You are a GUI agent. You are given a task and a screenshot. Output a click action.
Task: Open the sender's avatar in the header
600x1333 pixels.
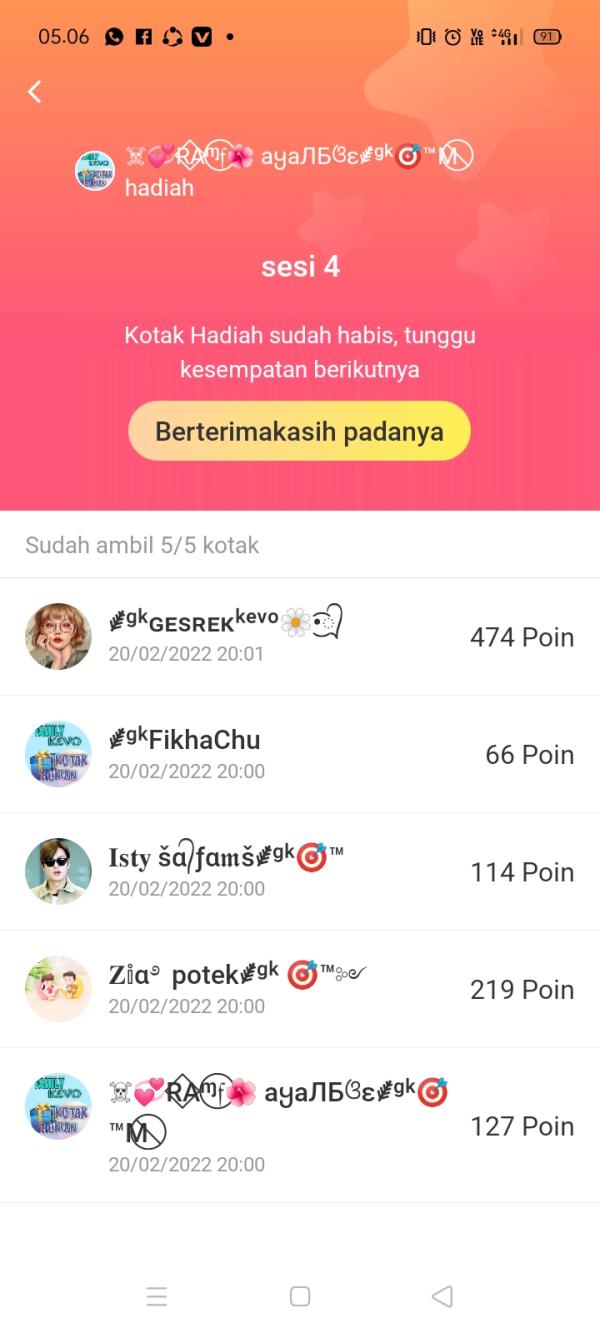point(95,171)
